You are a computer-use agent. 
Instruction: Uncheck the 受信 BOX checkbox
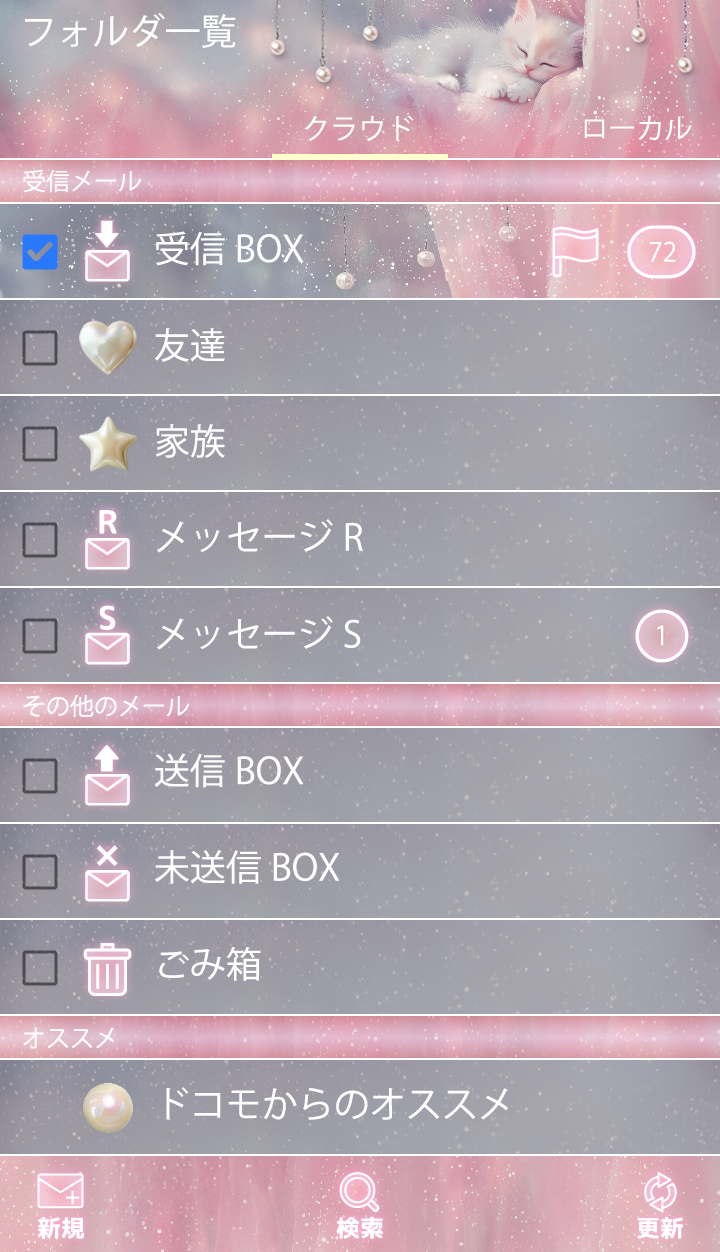pos(40,252)
